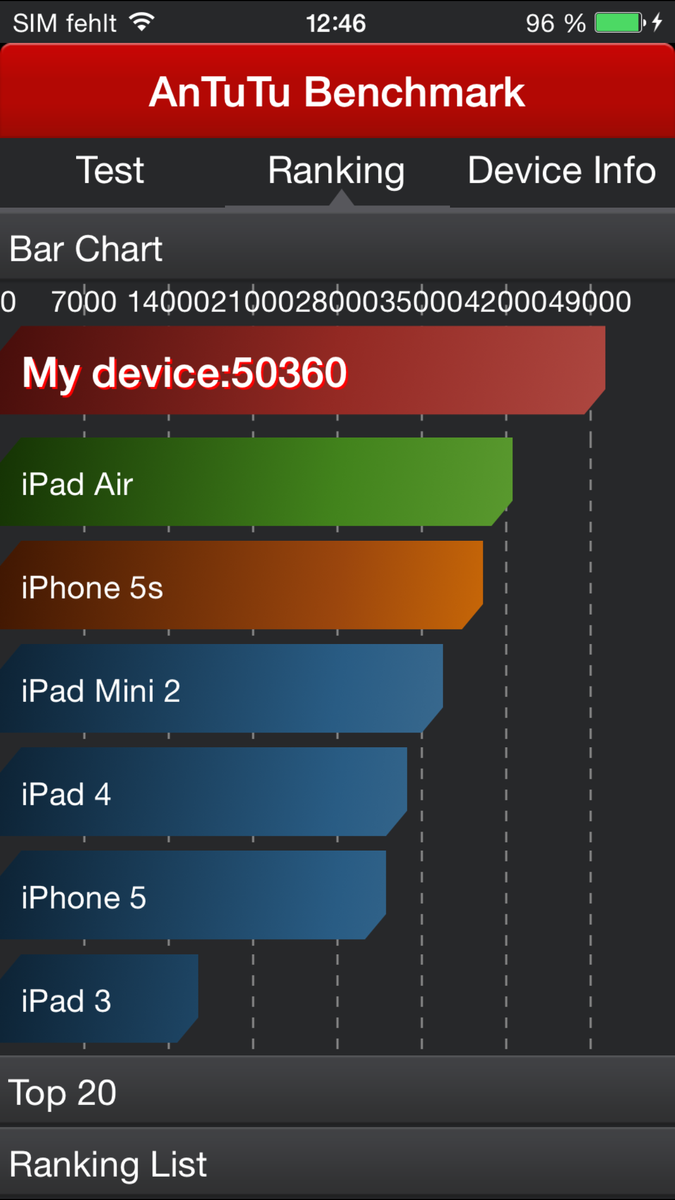Screen dimensions: 675x1200
Task: Expand the Top 20 section
Action: [x=337, y=1092]
